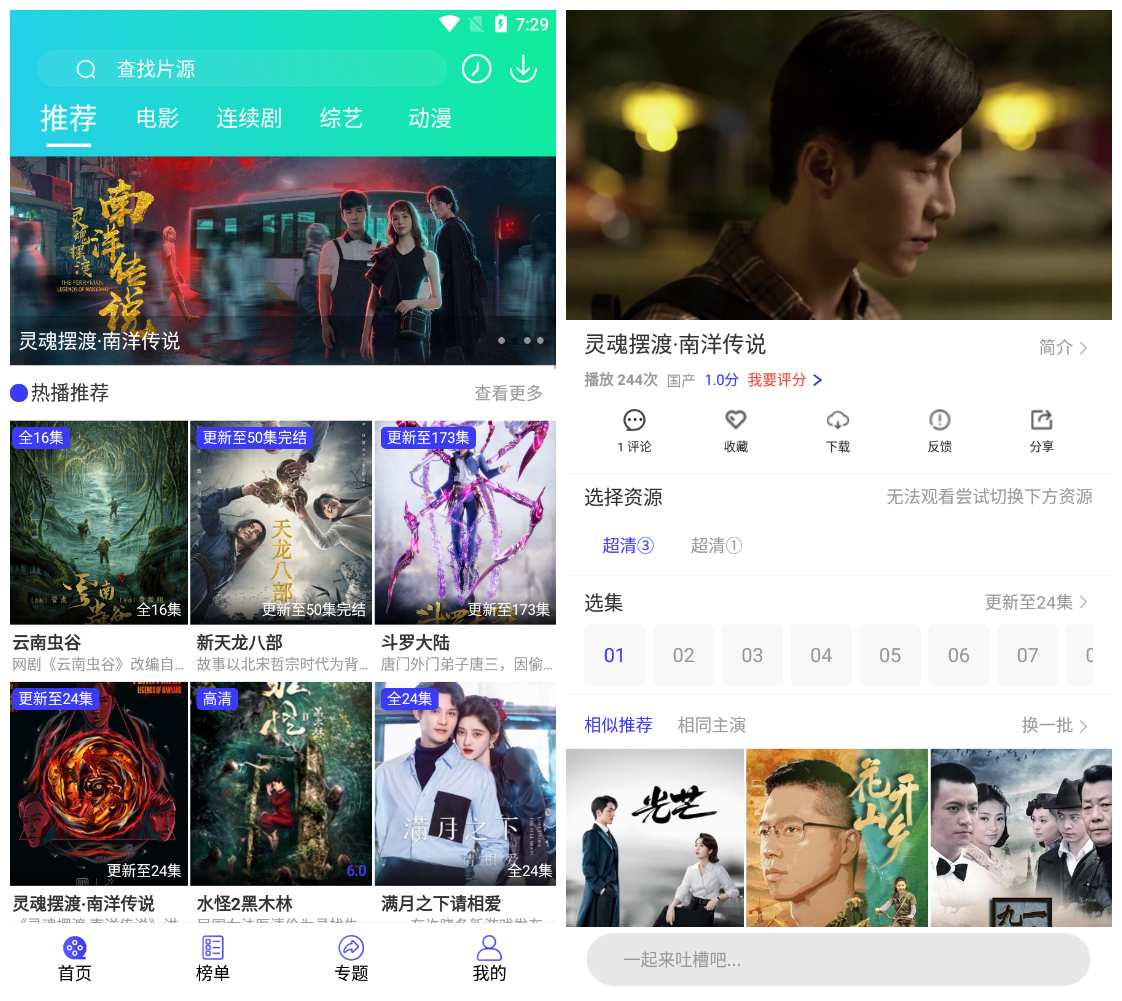Open the 云南虫谷 show card
Viewport: 1122px width, 1001px height.
pos(98,523)
